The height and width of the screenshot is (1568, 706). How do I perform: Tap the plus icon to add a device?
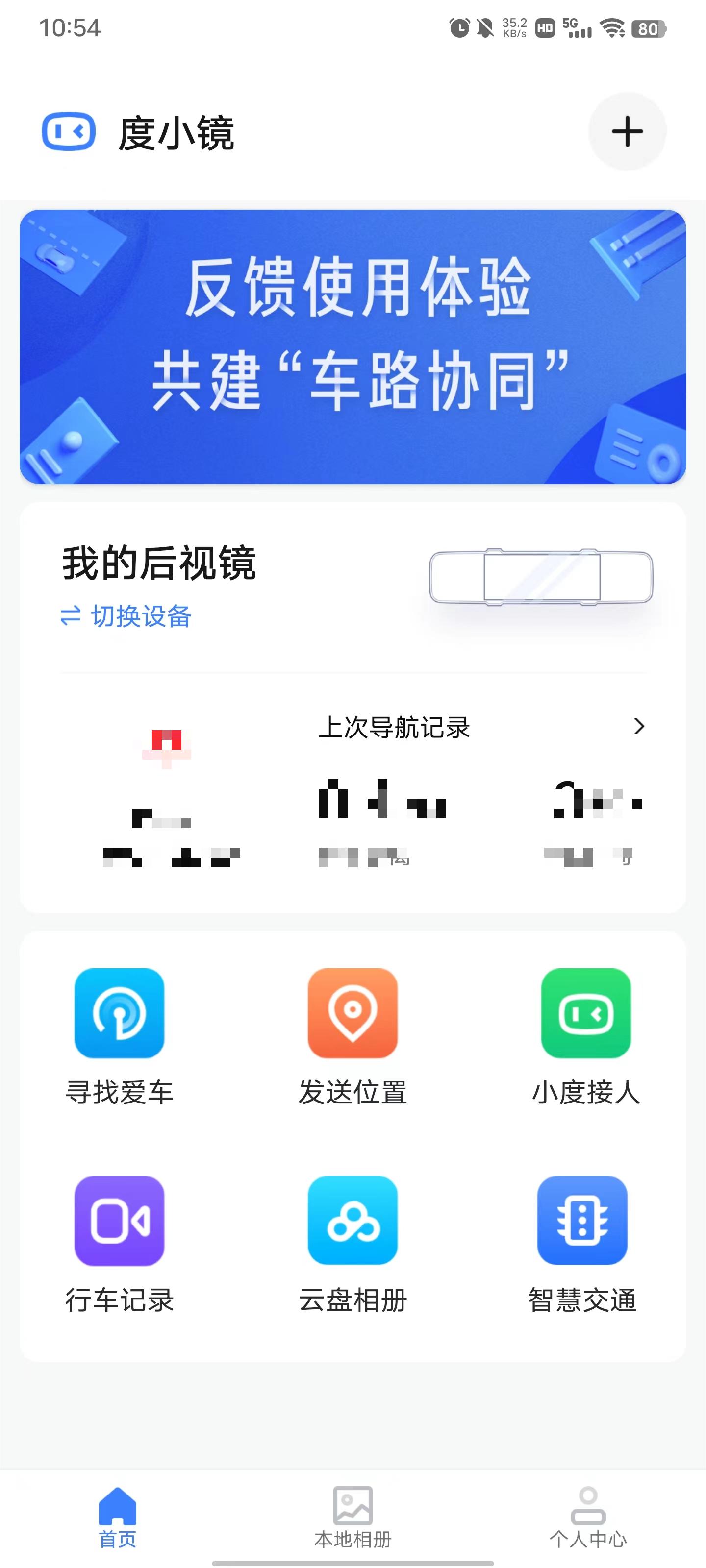click(626, 130)
